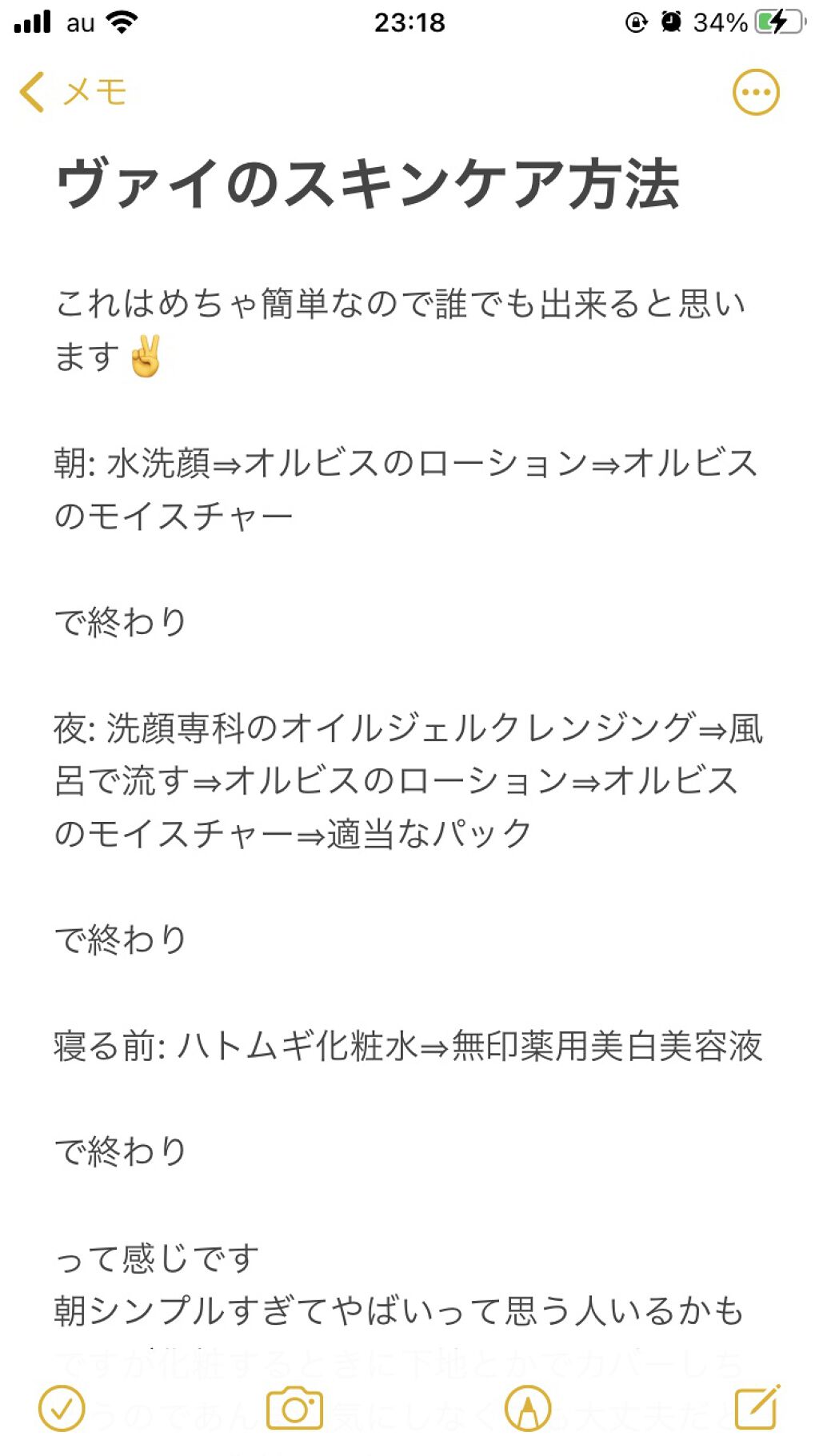The height and width of the screenshot is (1456, 819).
Task: Open the markup pen tool
Action: point(528,1408)
